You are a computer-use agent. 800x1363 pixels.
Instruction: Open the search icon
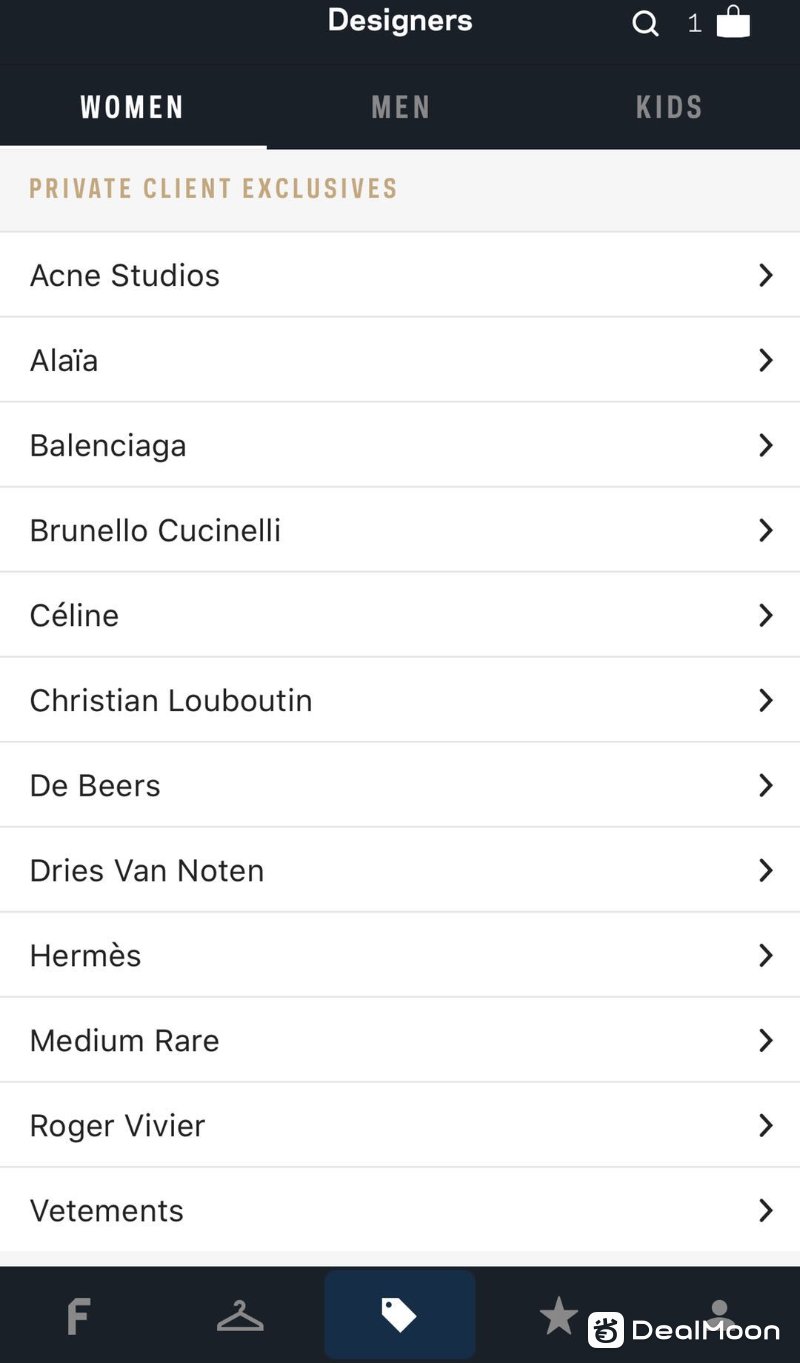click(646, 24)
